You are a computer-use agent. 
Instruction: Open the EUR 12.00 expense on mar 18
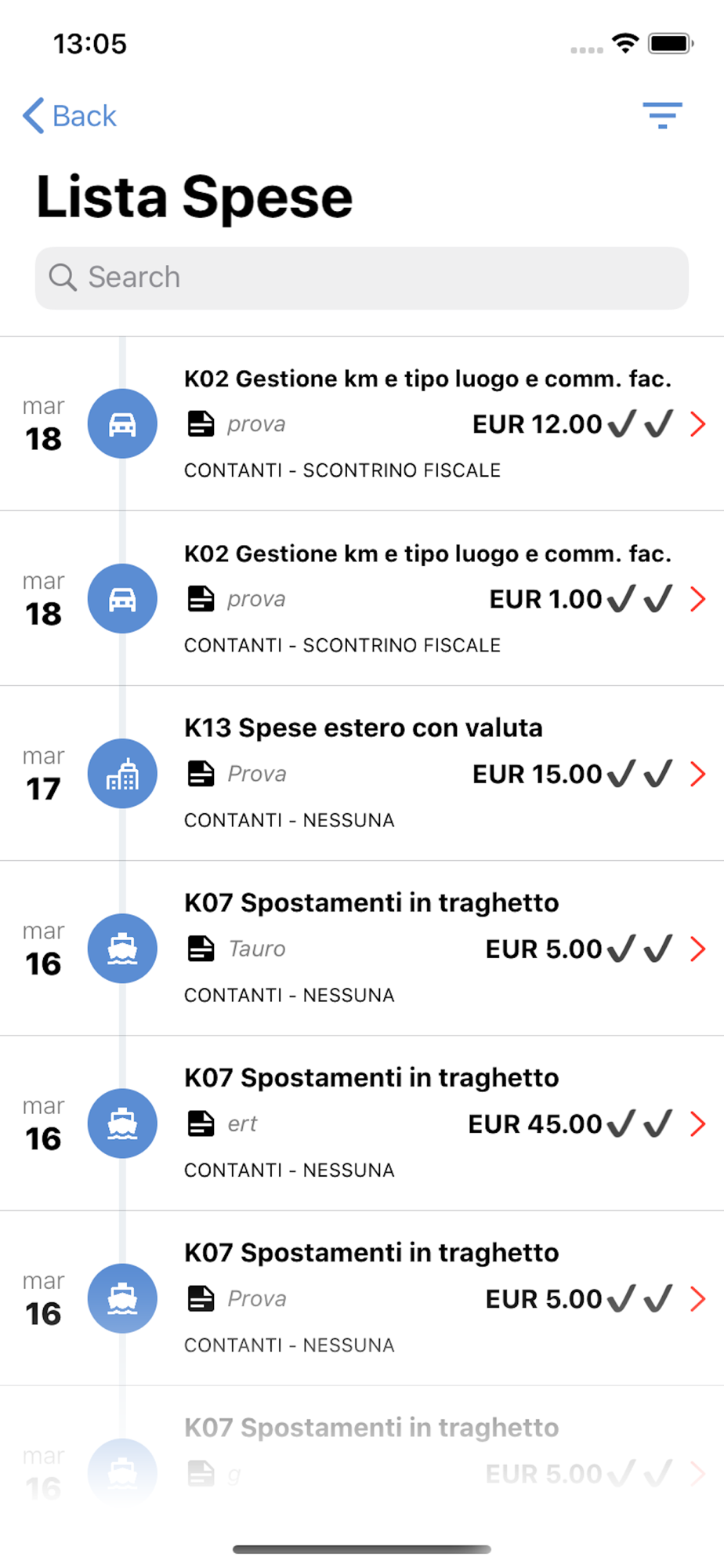coord(362,424)
